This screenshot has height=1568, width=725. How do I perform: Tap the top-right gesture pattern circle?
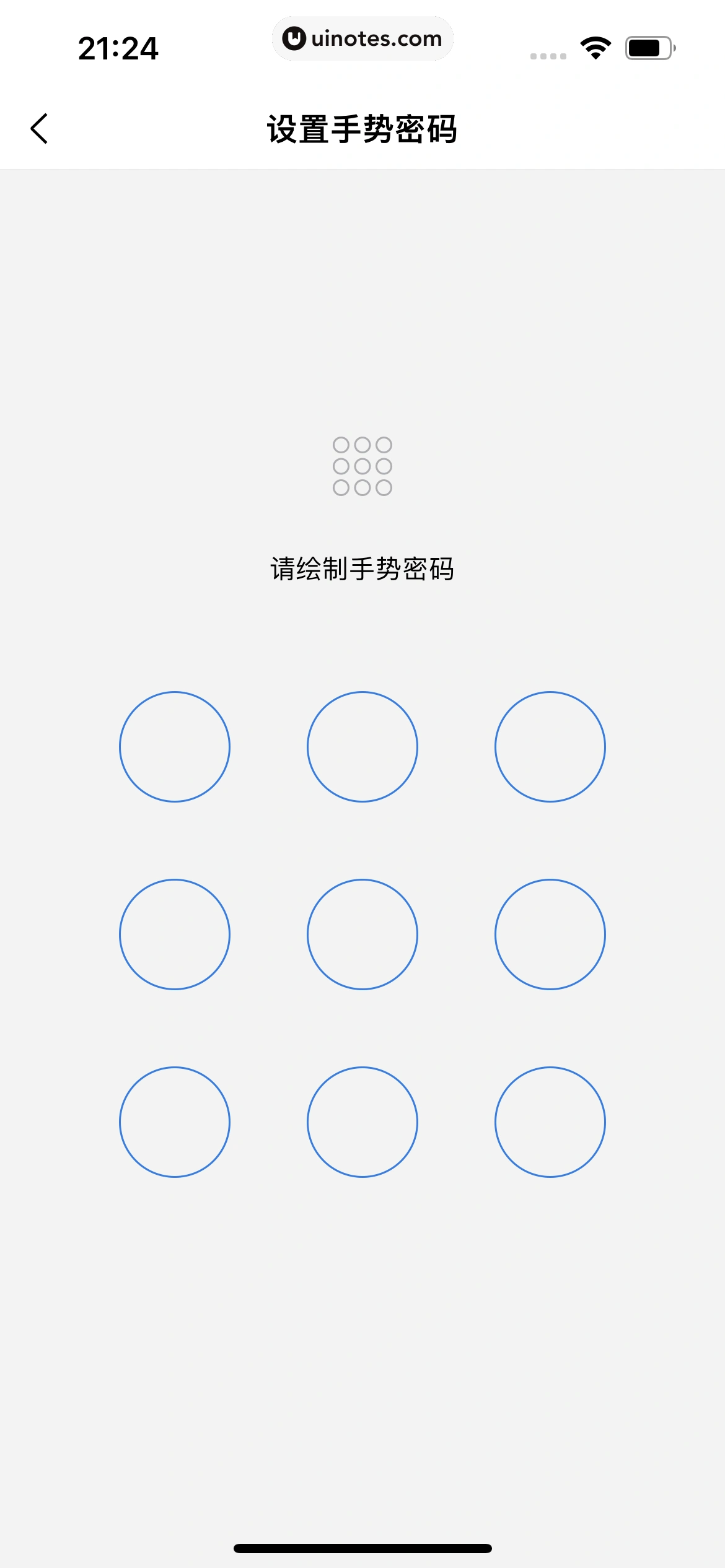[550, 747]
